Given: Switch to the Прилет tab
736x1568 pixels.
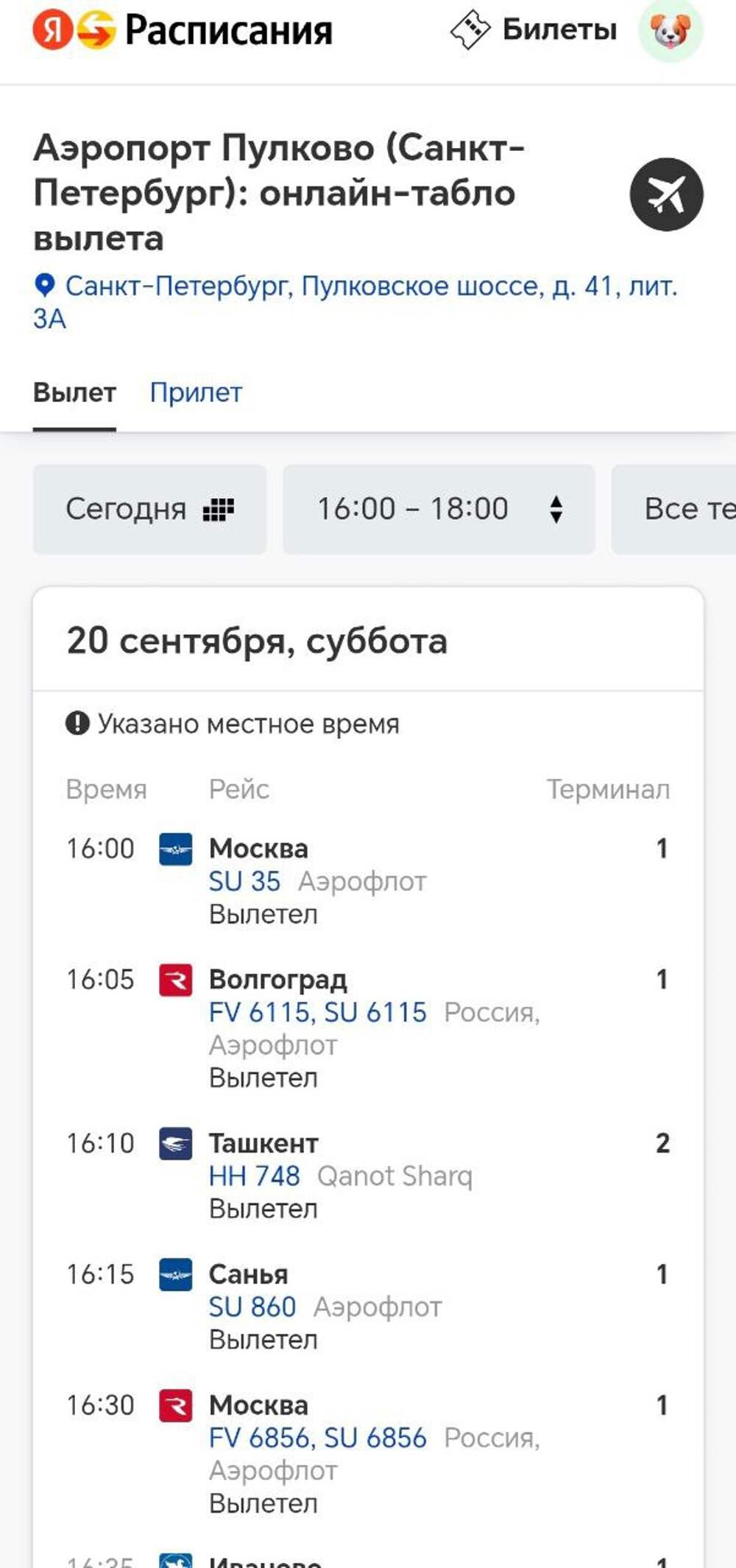Looking at the screenshot, I should click(196, 393).
